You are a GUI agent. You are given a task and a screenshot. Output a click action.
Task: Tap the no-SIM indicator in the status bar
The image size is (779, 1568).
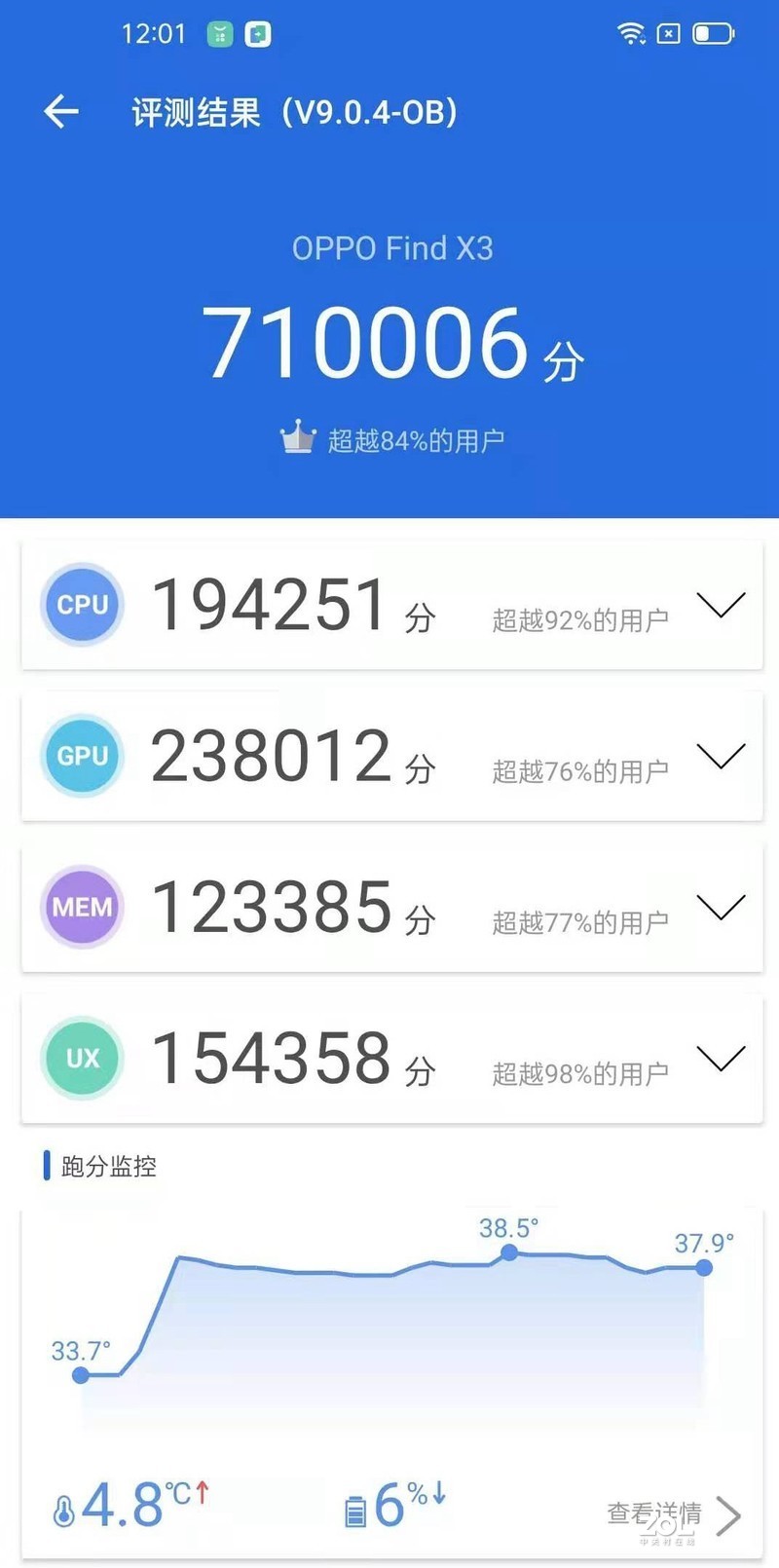click(x=668, y=33)
